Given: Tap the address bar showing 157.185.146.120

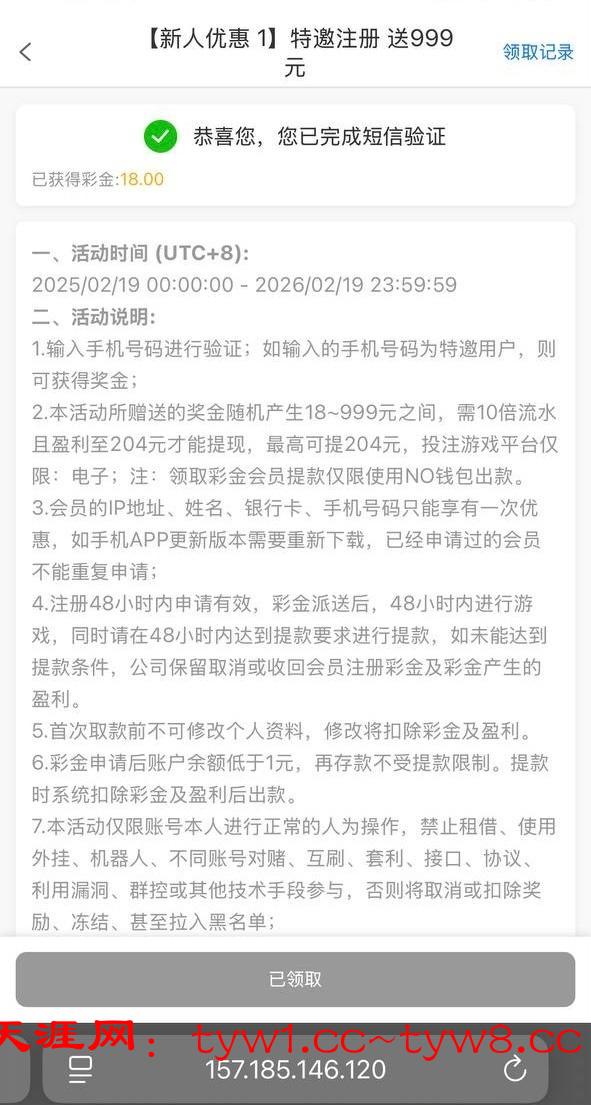Looking at the screenshot, I should (295, 1069).
